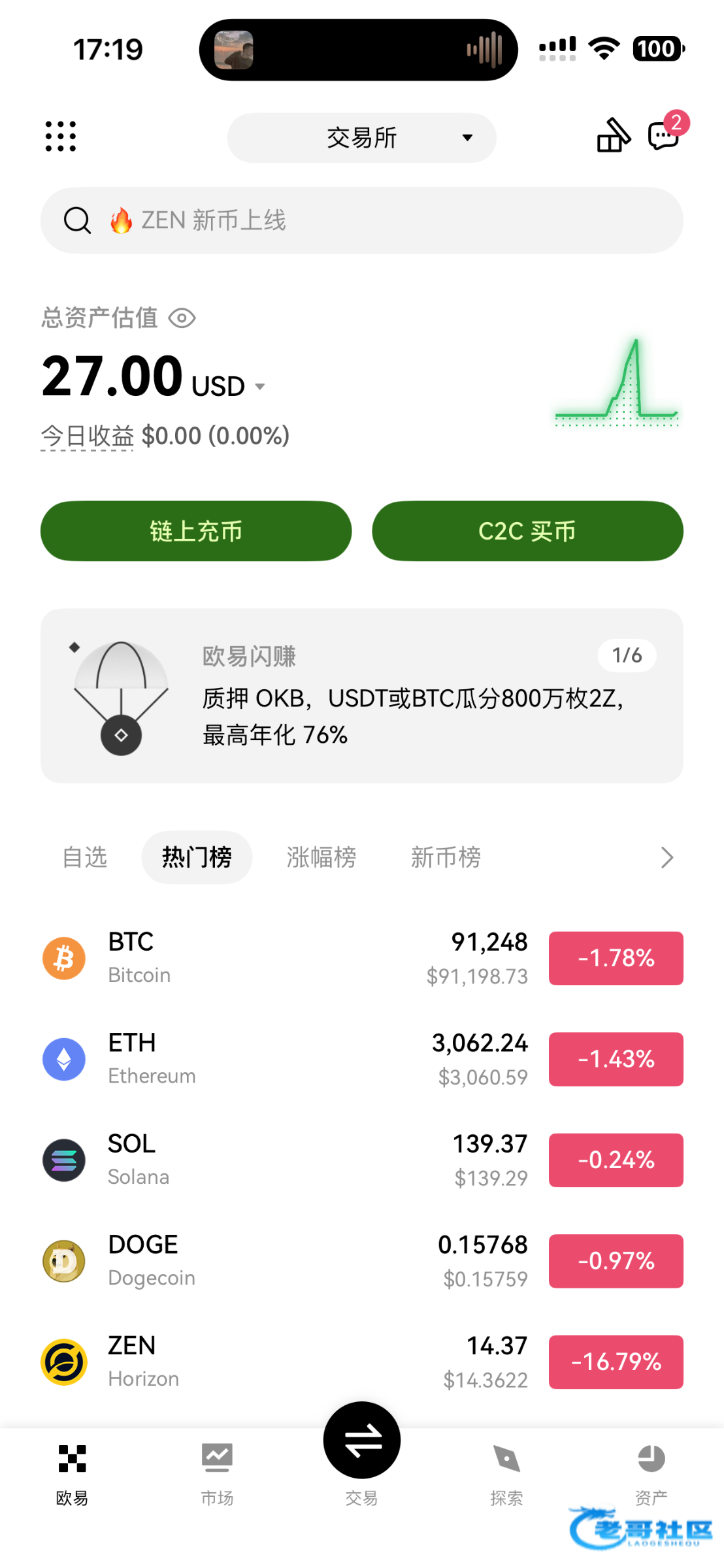This screenshot has width=724, height=1568.
Task: Open the asset trend mini chart
Action: [x=616, y=384]
